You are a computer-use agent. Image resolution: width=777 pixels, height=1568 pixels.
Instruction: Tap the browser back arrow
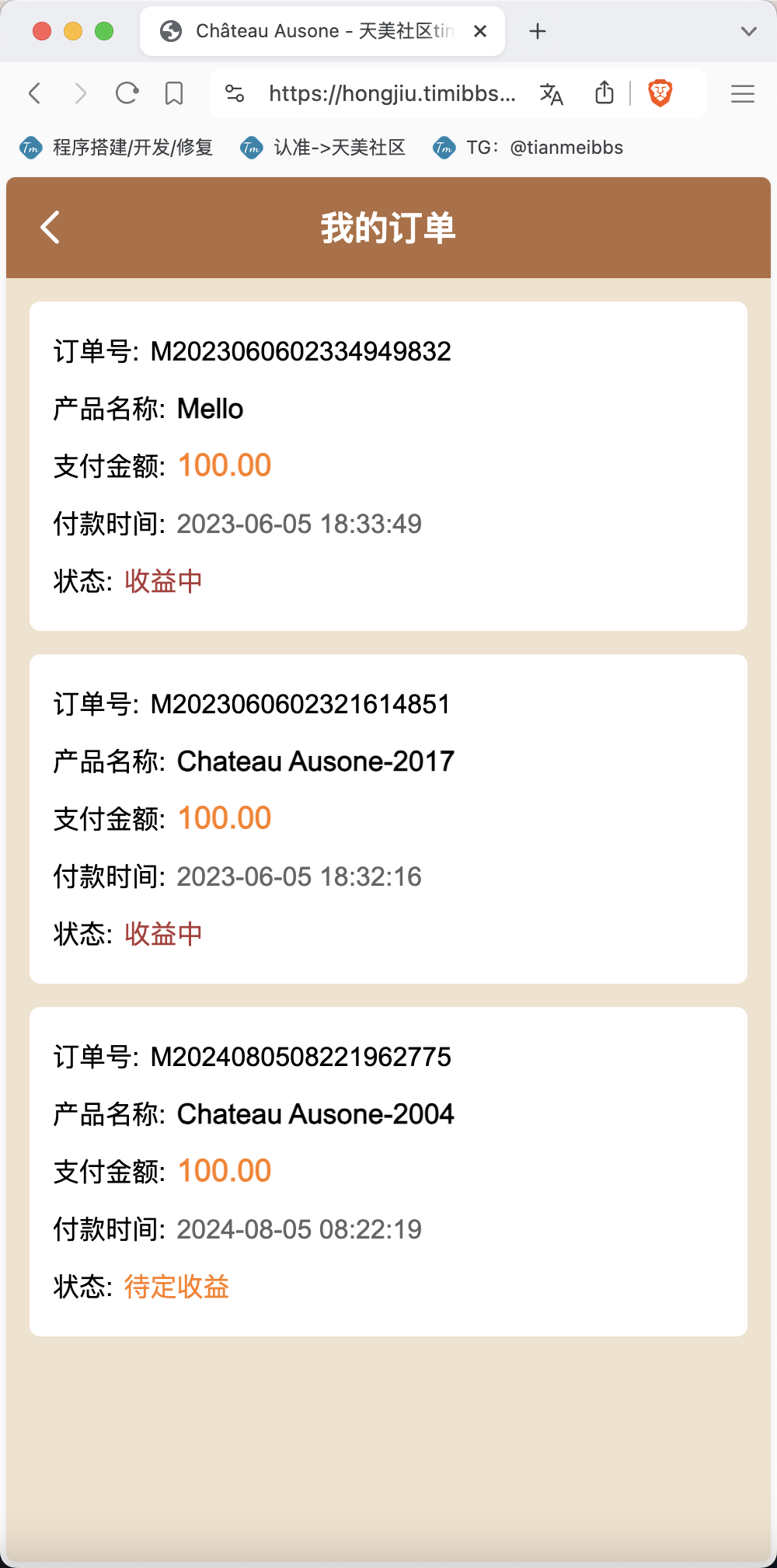coord(34,93)
